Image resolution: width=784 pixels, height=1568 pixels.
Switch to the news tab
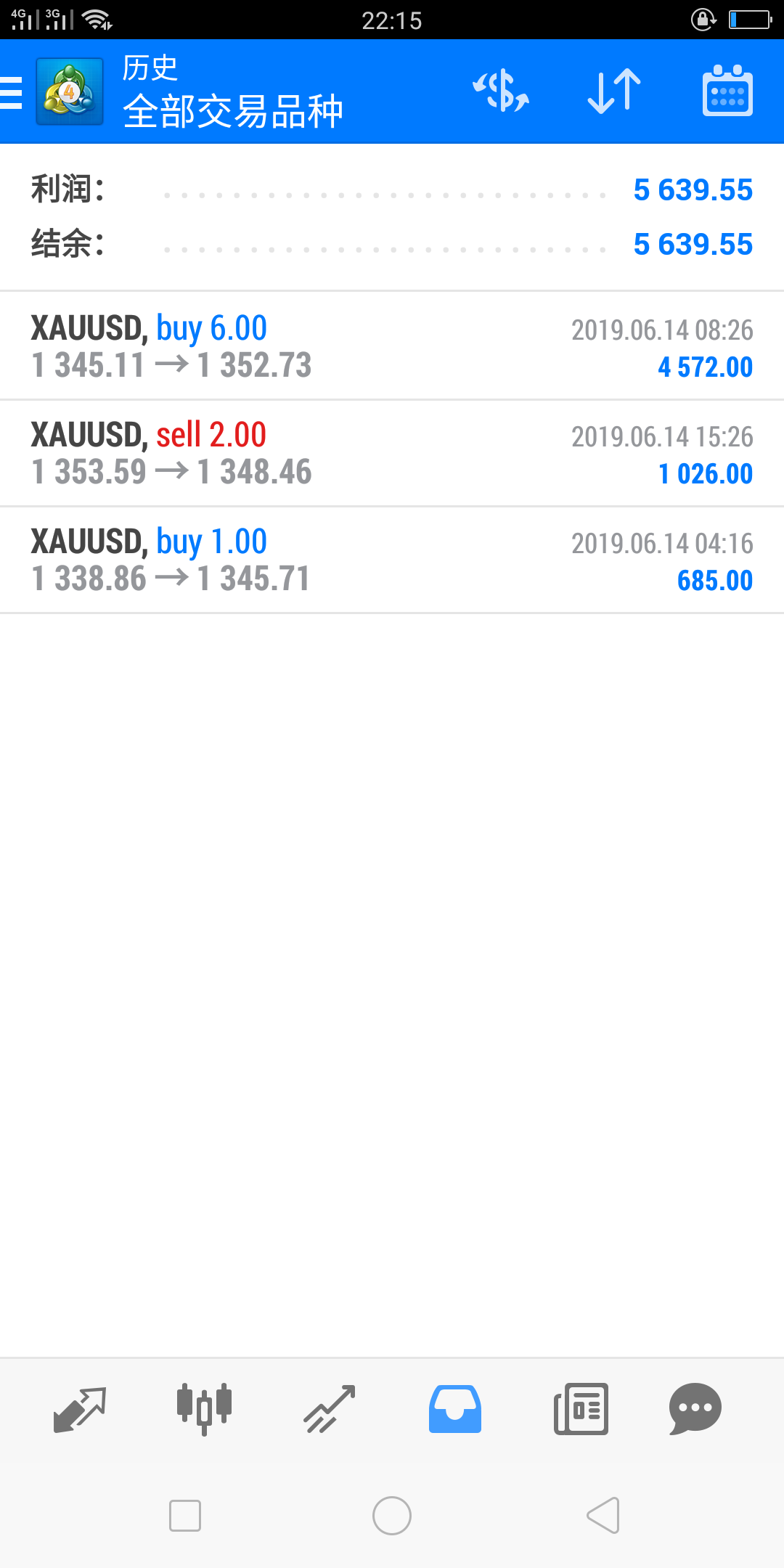[581, 1409]
